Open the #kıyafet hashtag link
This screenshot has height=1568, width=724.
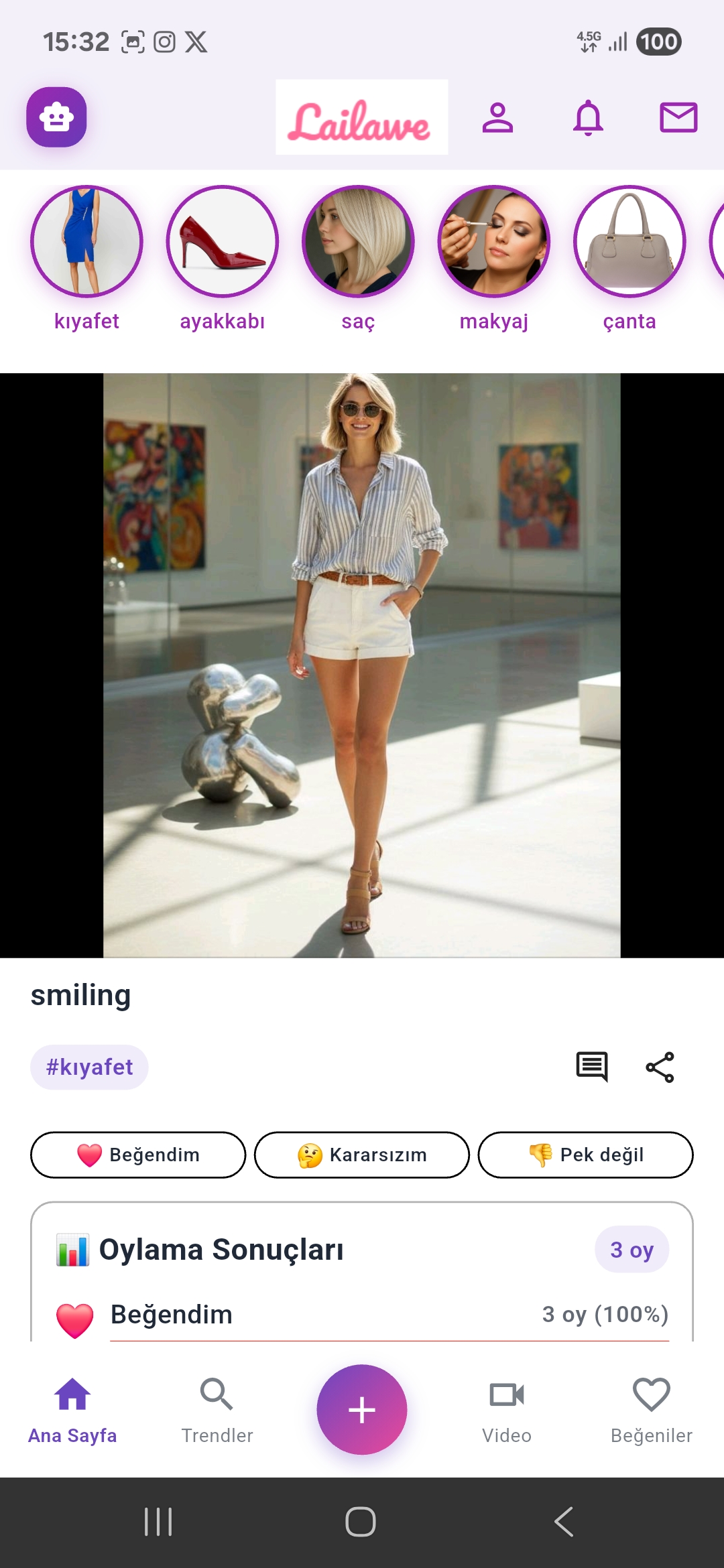(89, 1067)
